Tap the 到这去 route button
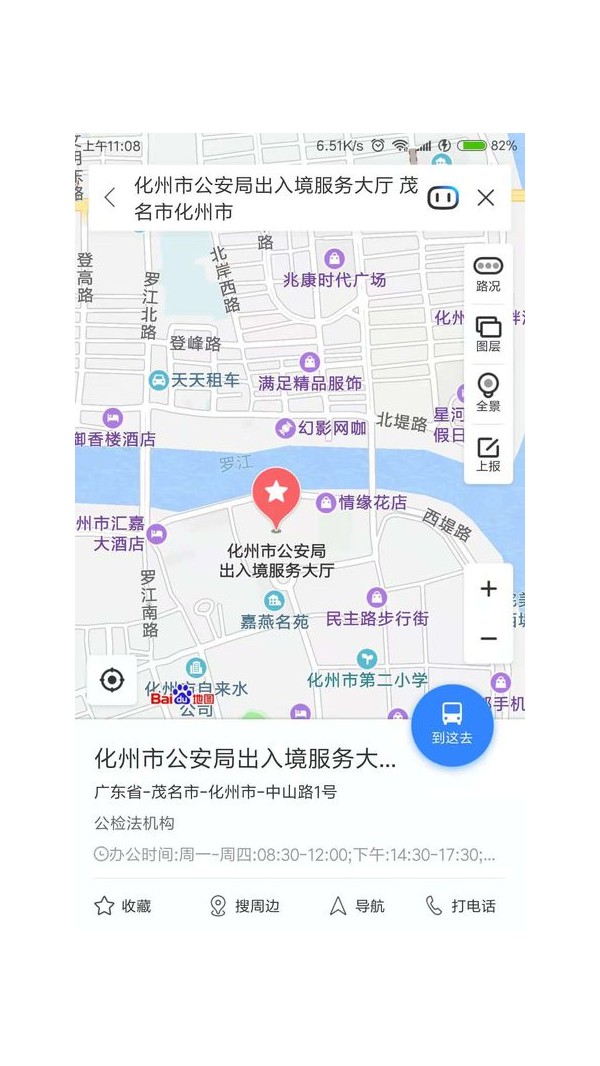The image size is (600, 1066). point(452,724)
